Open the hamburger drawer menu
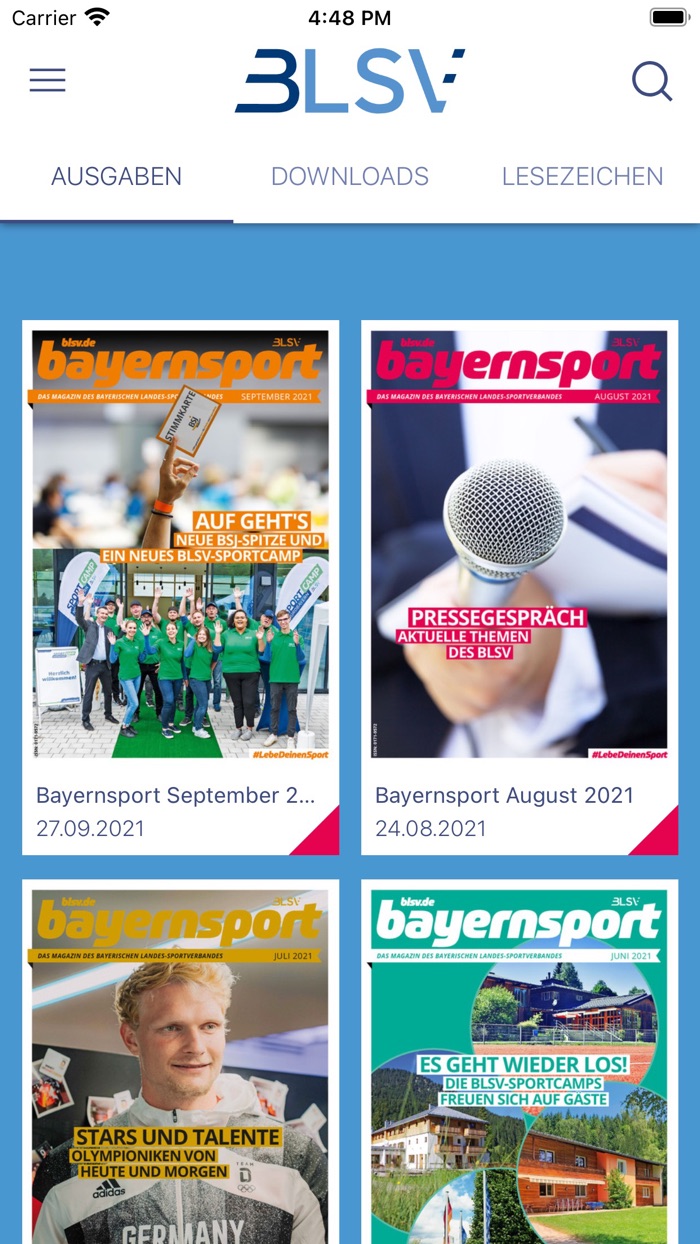 tap(47, 81)
